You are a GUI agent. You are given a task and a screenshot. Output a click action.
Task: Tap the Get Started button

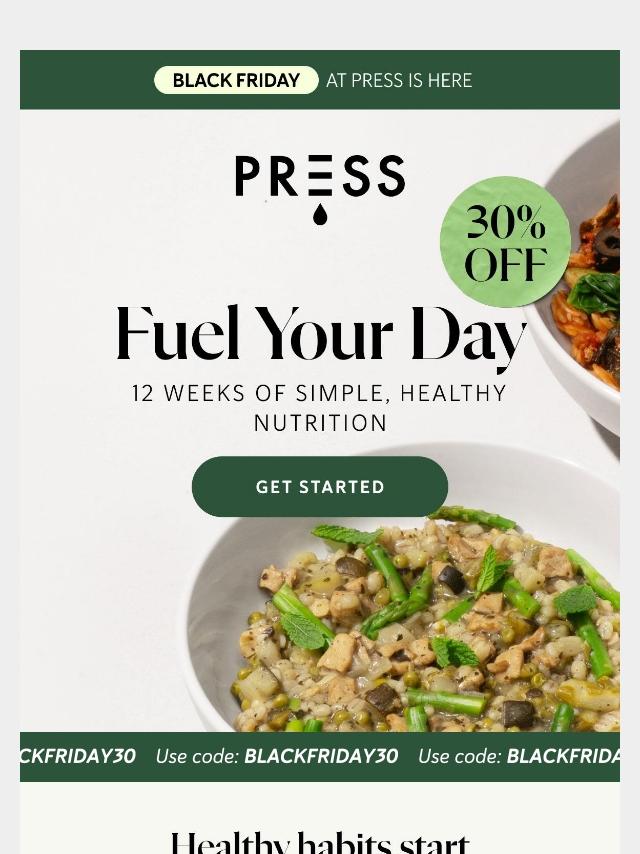point(320,487)
